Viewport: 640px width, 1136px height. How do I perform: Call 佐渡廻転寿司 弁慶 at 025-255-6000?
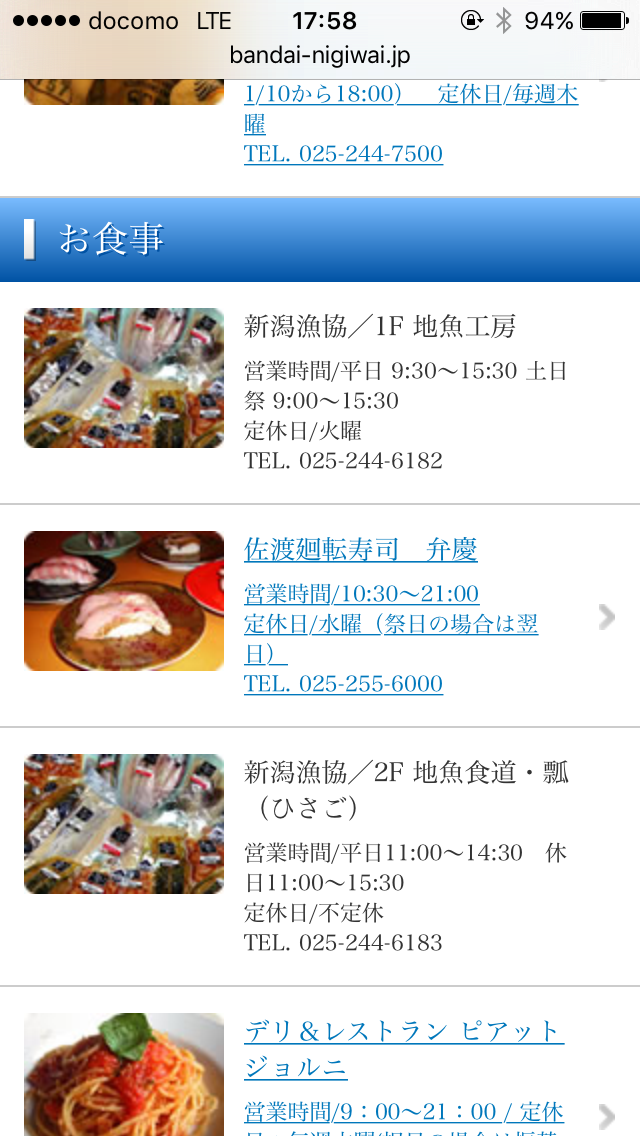[343, 684]
